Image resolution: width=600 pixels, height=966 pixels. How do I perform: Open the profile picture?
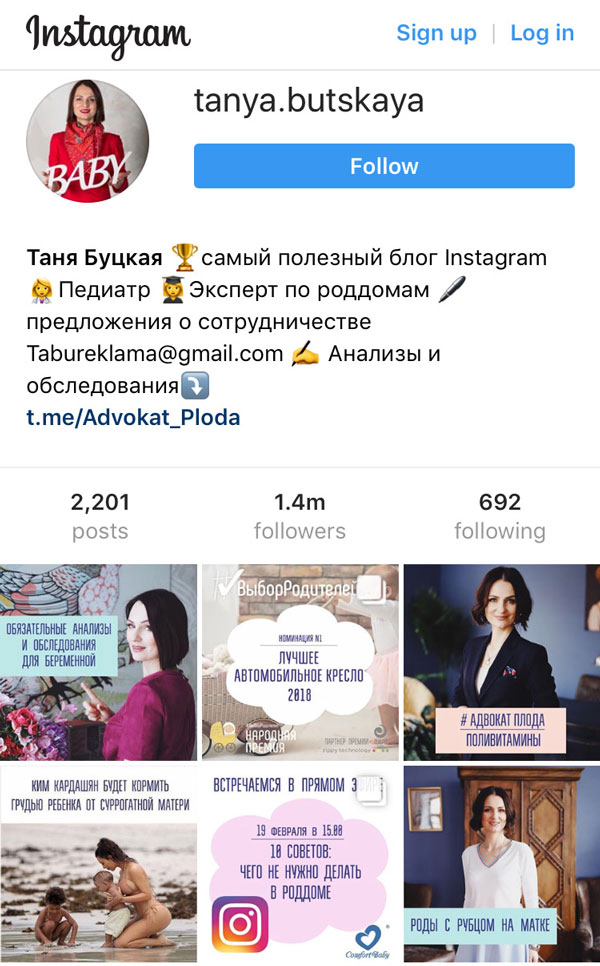[88, 141]
